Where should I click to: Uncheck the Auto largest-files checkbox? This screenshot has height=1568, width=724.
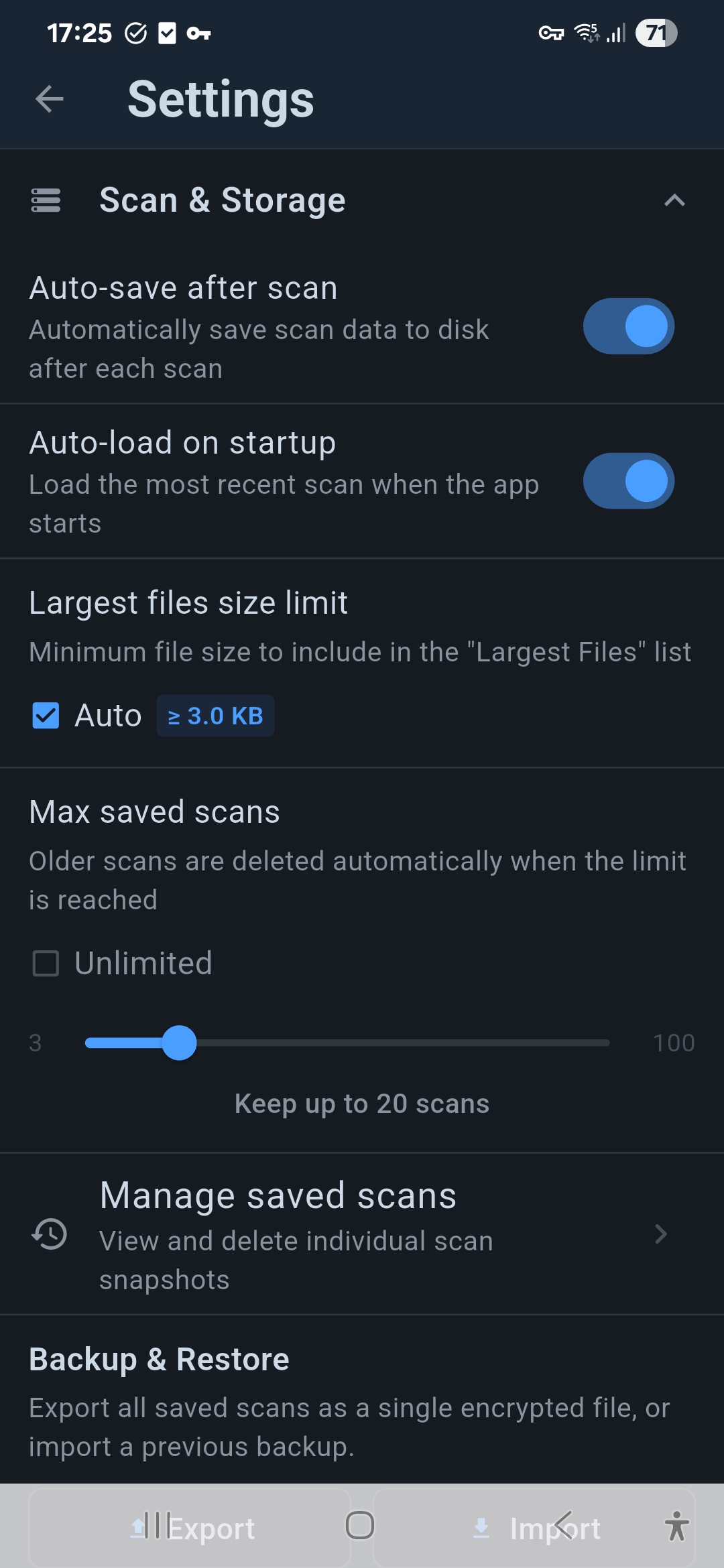pos(45,715)
